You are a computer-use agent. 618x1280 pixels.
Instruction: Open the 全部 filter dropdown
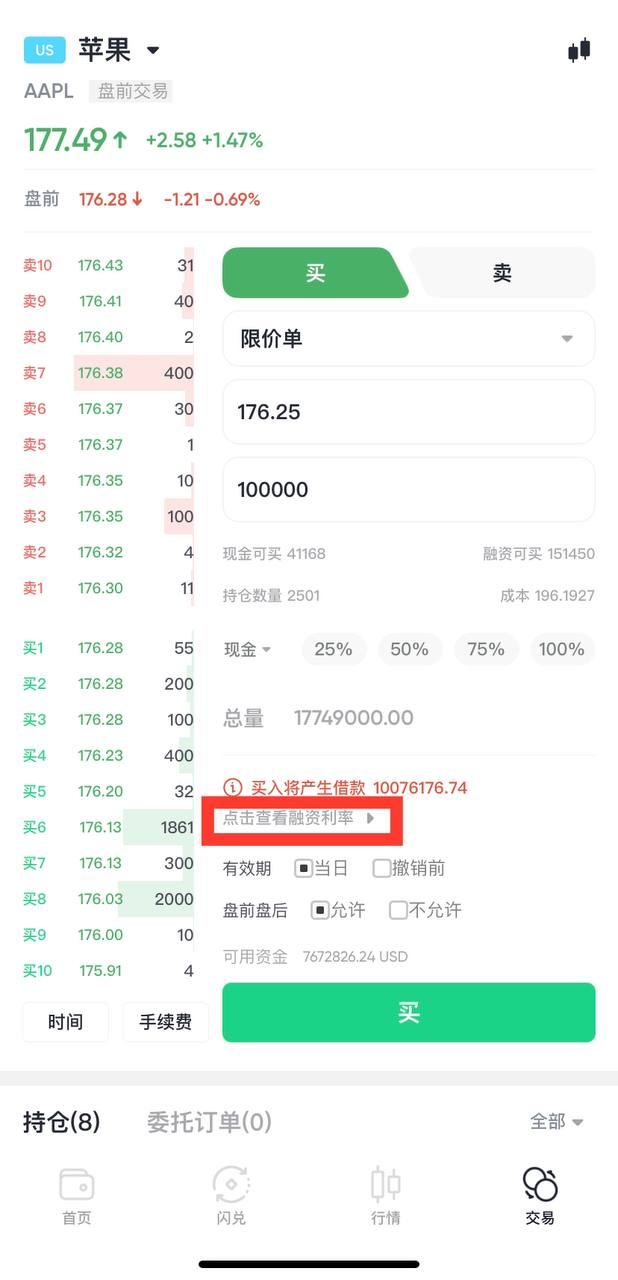pyautogui.click(x=557, y=1122)
